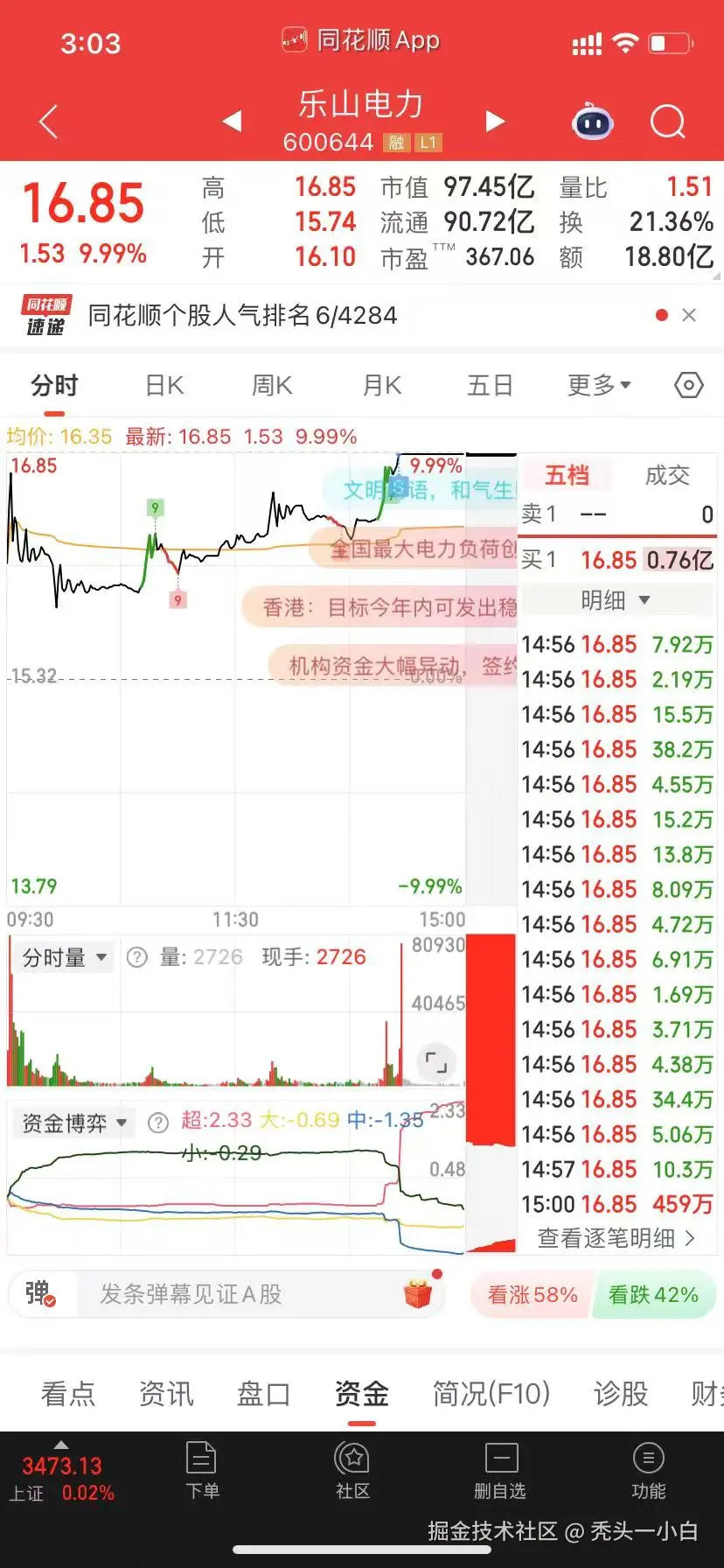Open the 五日 chart tab

click(x=490, y=385)
